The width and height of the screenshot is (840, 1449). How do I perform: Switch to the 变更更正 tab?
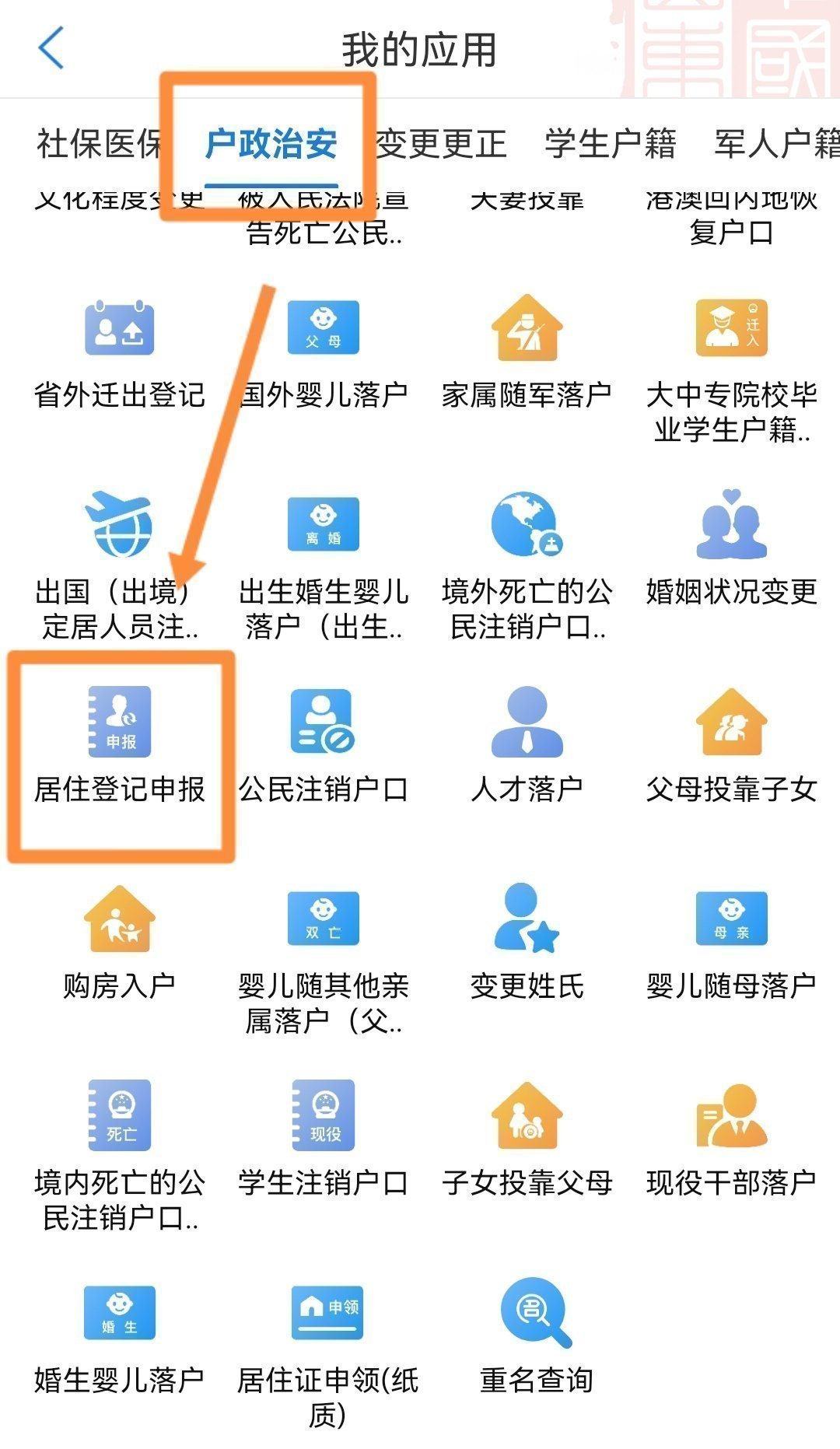[x=441, y=144]
